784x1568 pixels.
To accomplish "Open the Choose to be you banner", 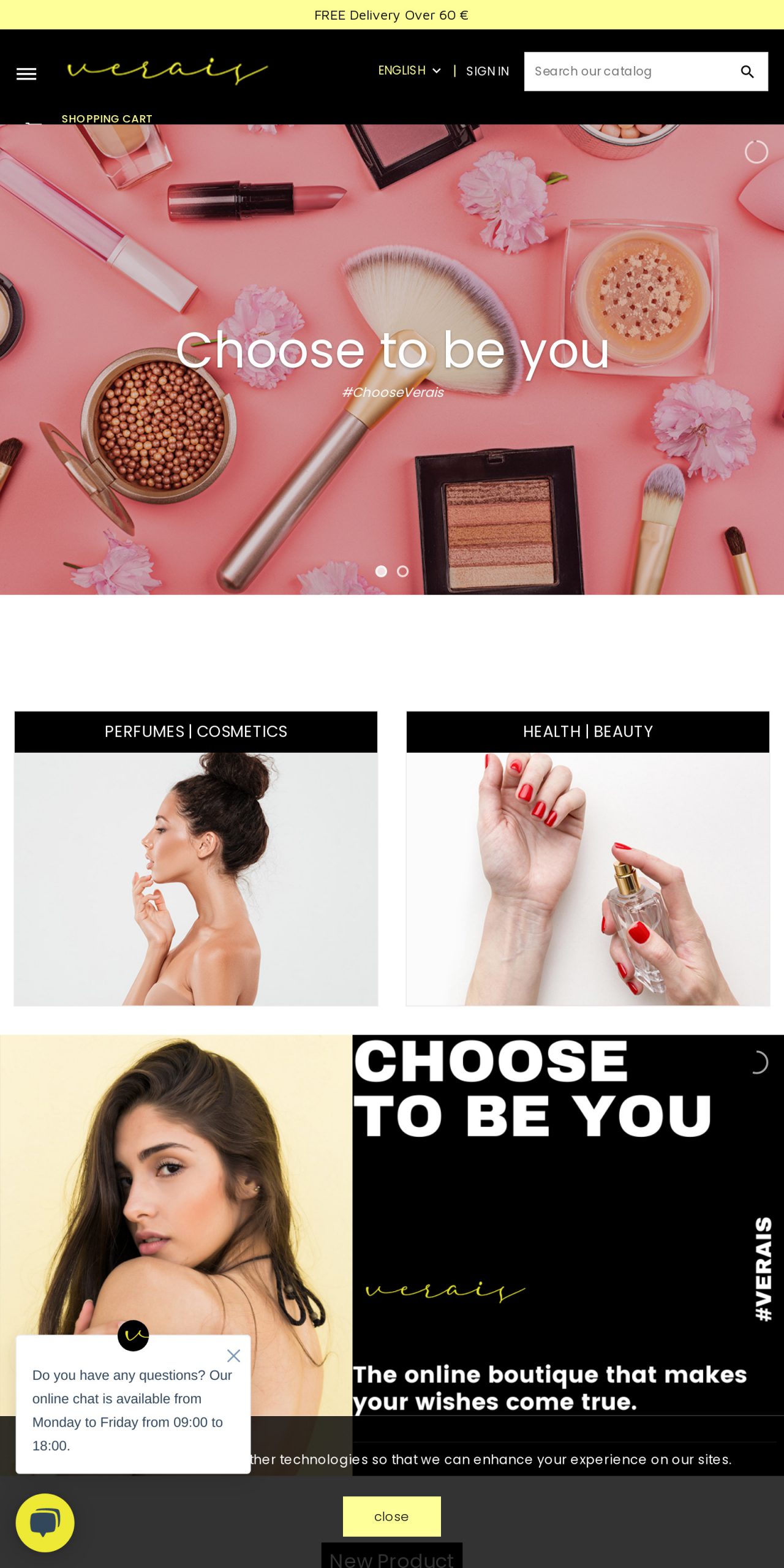I will (x=392, y=355).
